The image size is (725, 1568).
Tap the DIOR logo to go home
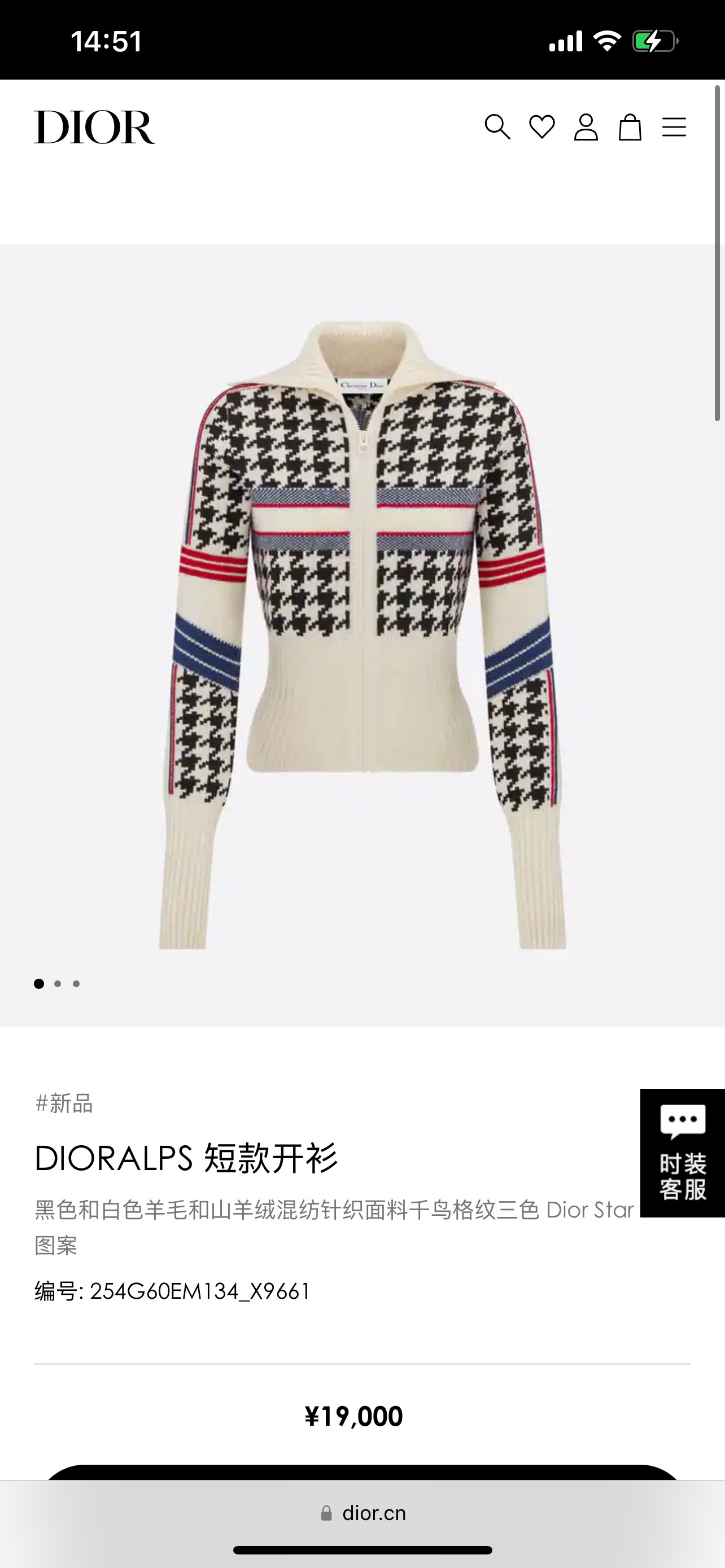pyautogui.click(x=94, y=127)
